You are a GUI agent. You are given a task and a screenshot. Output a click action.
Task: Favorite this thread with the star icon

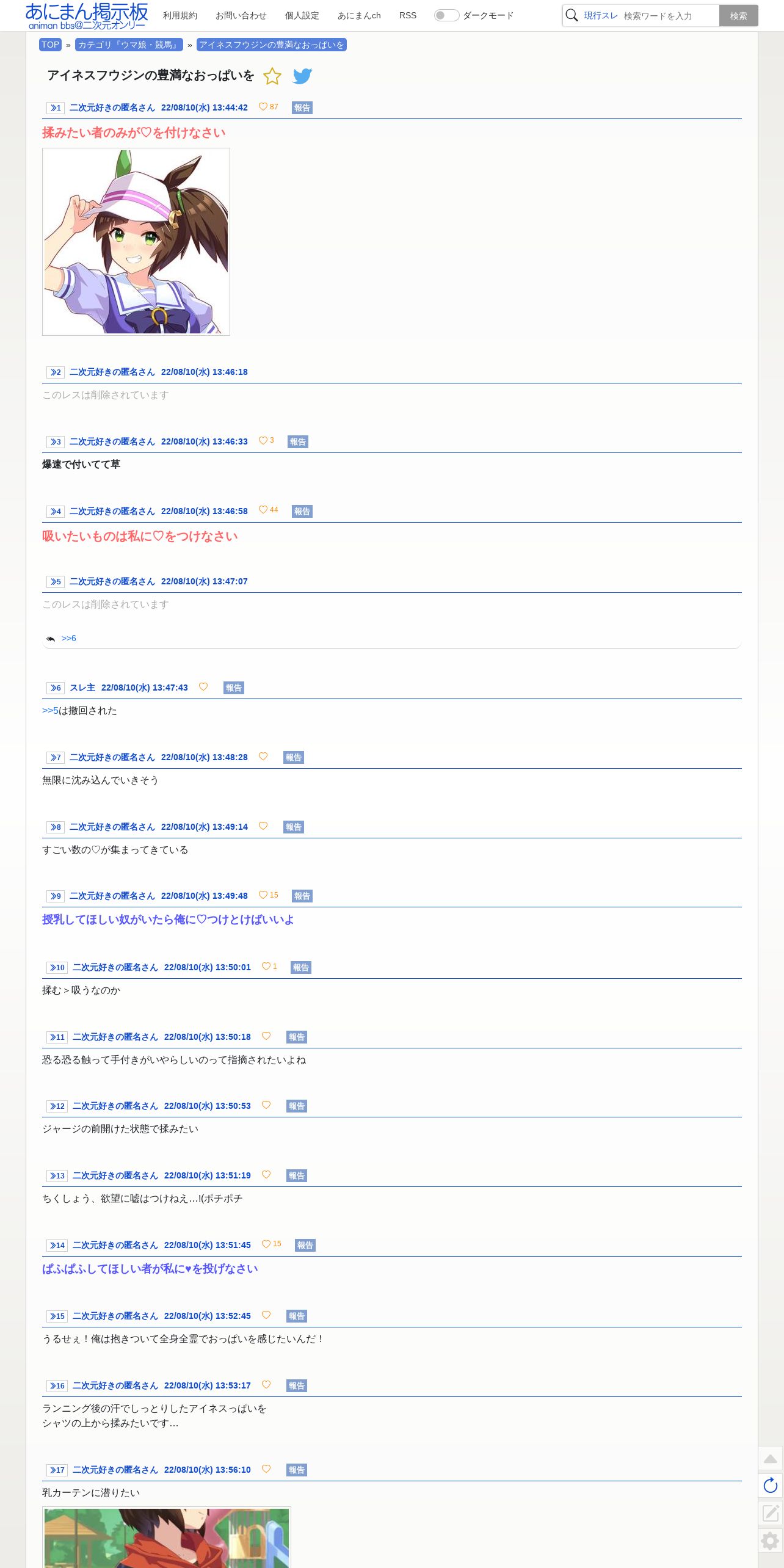(x=272, y=76)
